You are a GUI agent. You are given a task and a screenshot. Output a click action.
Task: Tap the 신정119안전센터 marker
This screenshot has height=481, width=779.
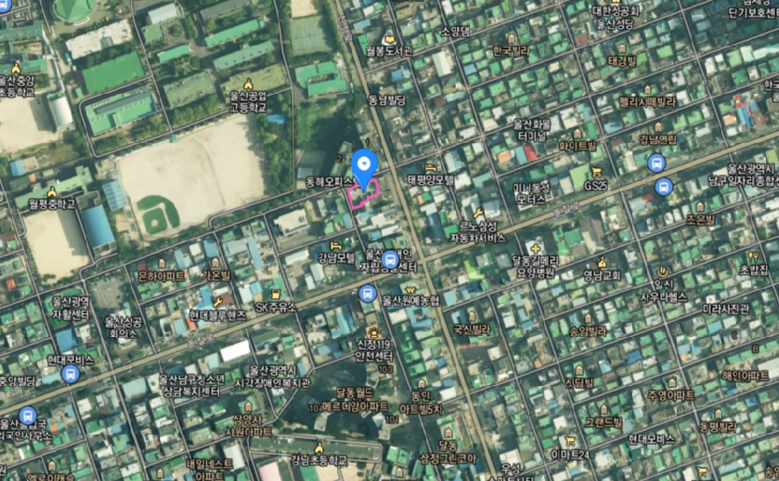tap(373, 332)
